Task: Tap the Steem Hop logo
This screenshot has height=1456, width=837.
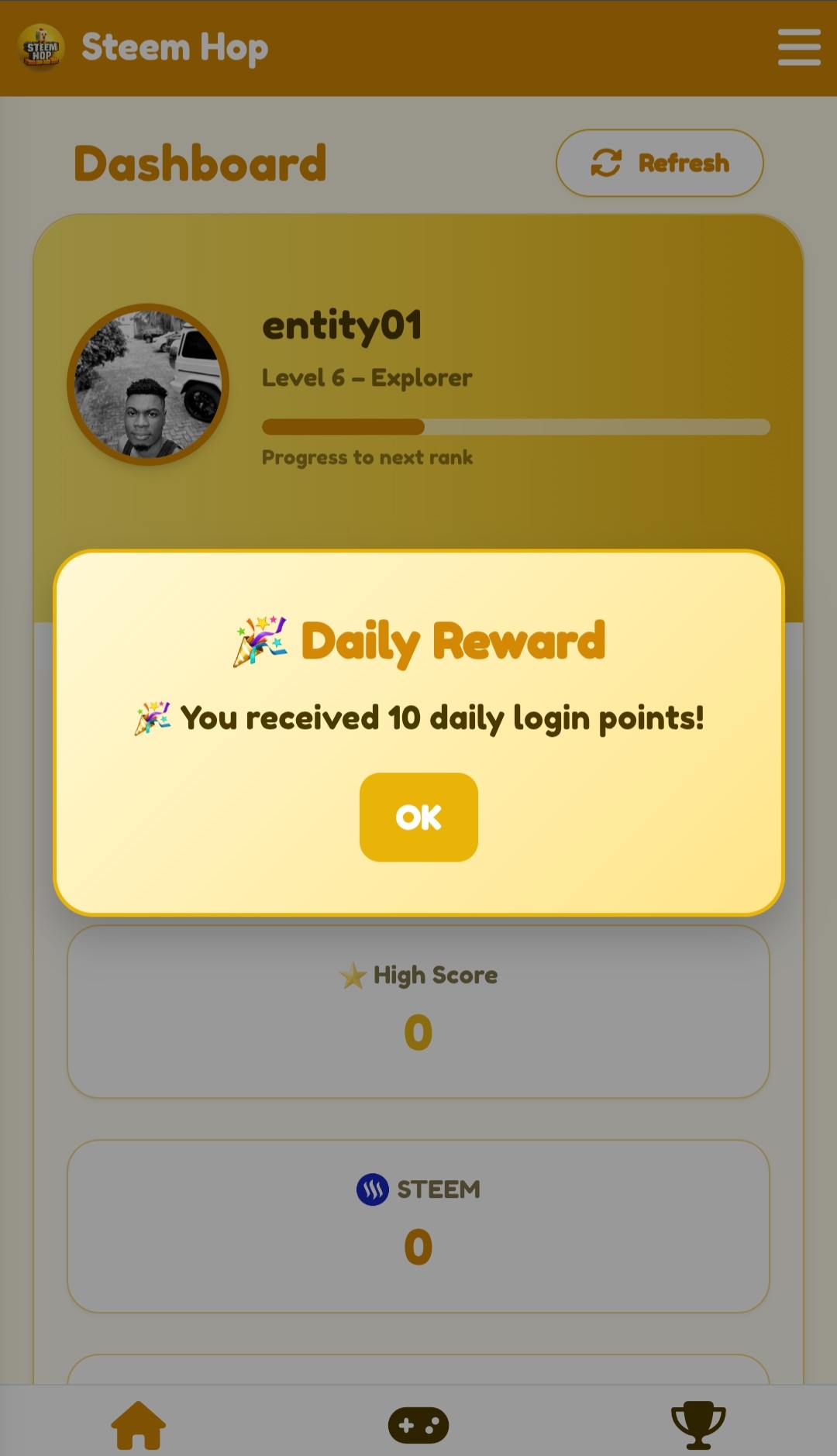Action: 41,47
